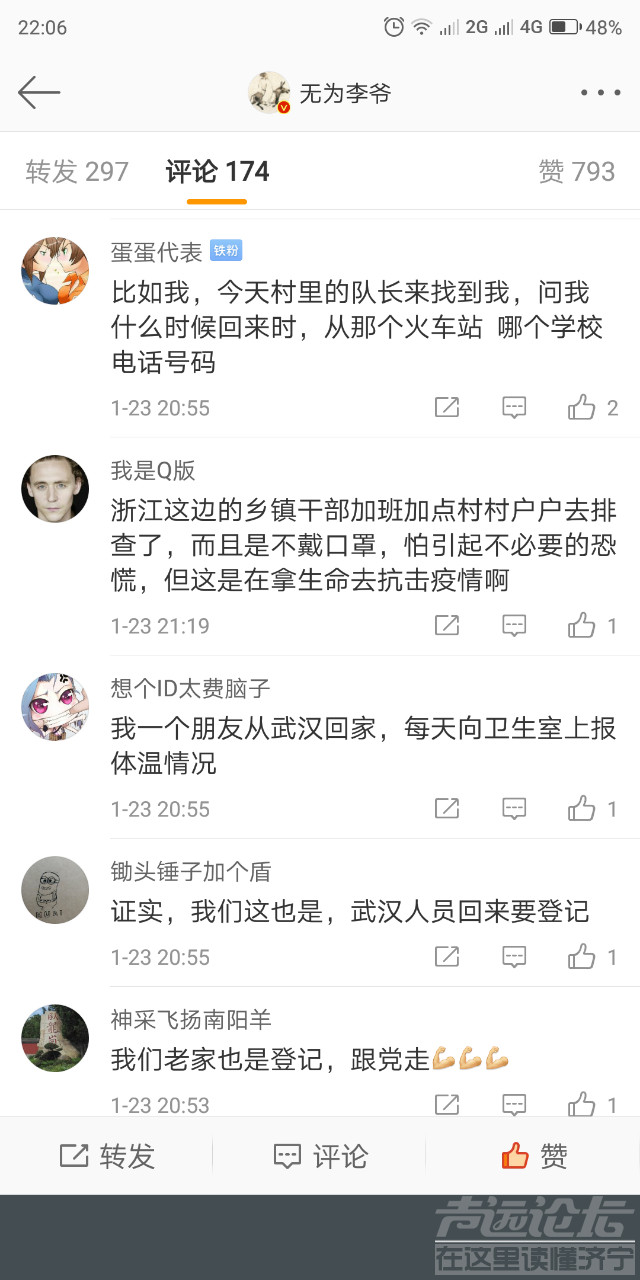The width and height of the screenshot is (640, 1280).
Task: View 蛋蛋代表's profile picture
Action: 55,271
